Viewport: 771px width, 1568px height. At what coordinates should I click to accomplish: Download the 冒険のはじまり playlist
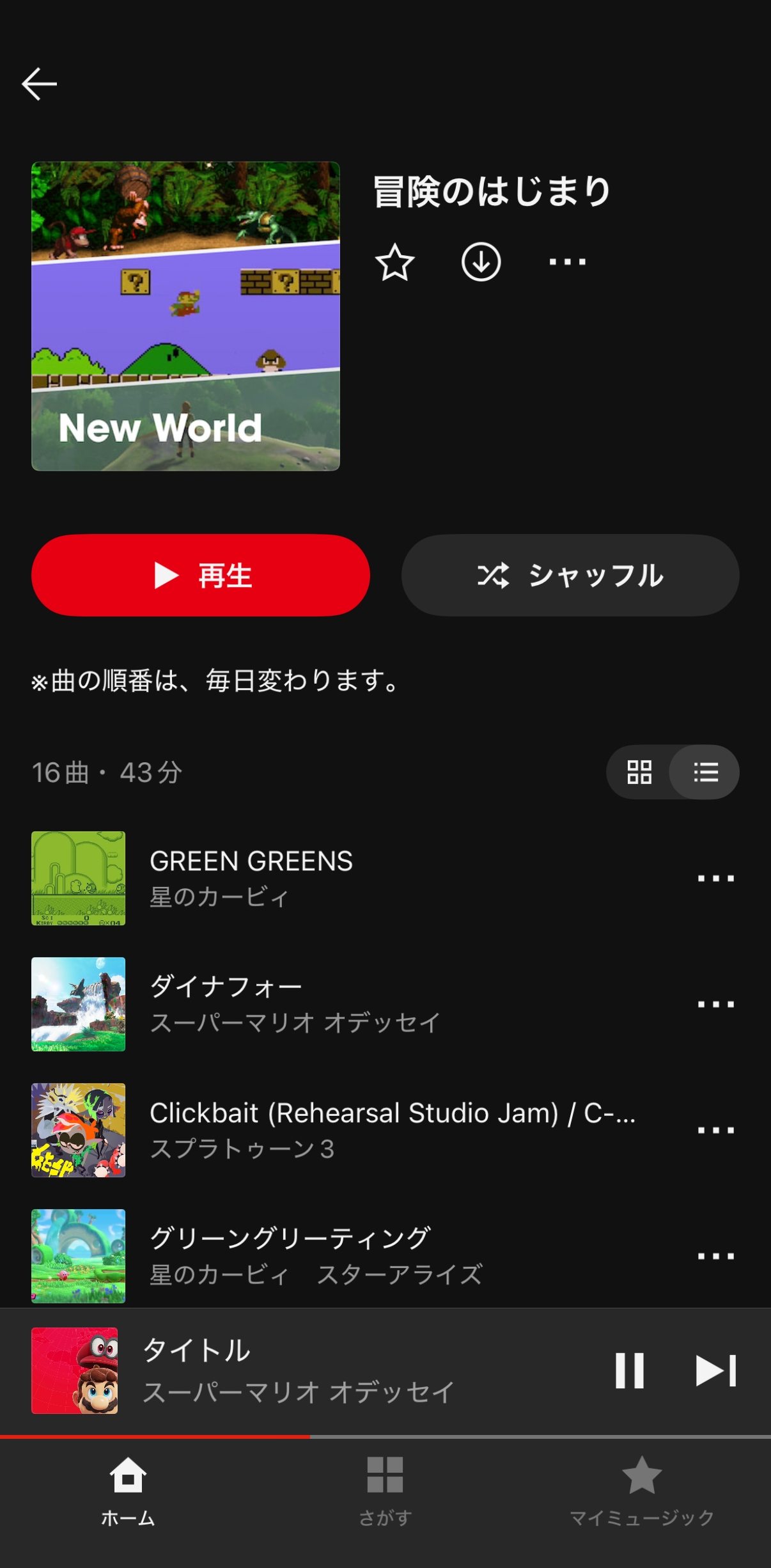tap(481, 262)
